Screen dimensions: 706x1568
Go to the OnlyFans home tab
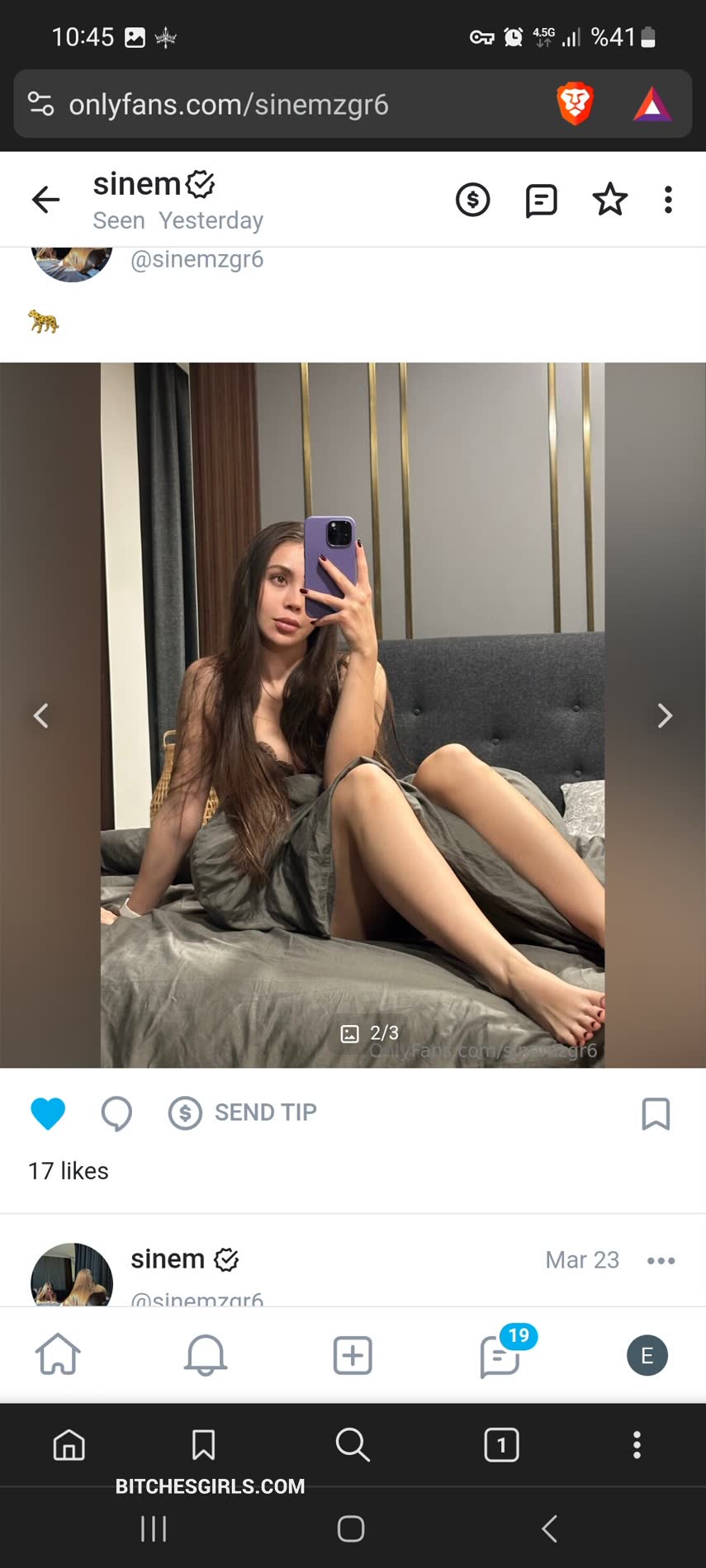coord(58,1355)
